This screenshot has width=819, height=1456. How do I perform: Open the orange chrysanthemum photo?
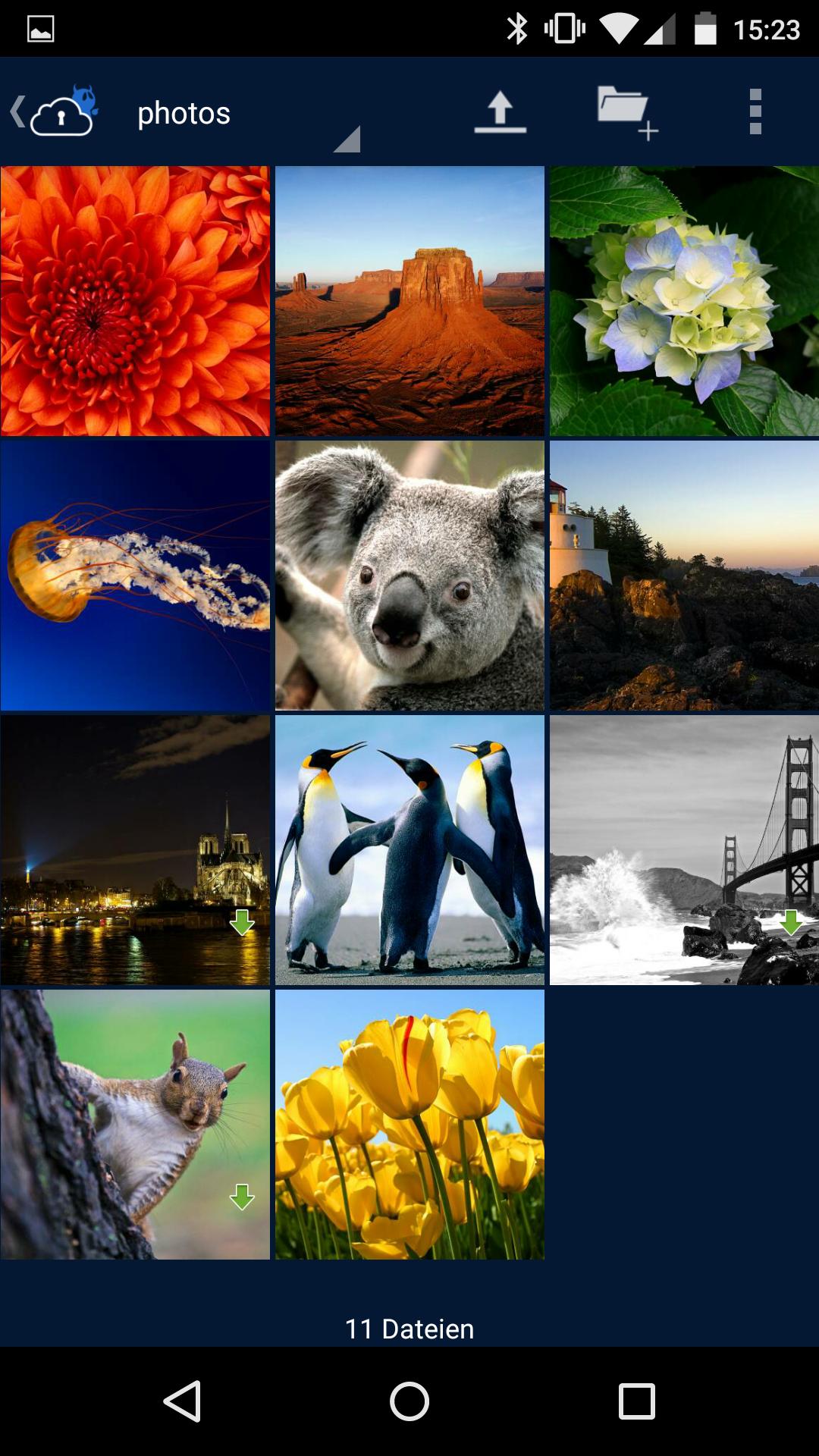pyautogui.click(x=135, y=301)
